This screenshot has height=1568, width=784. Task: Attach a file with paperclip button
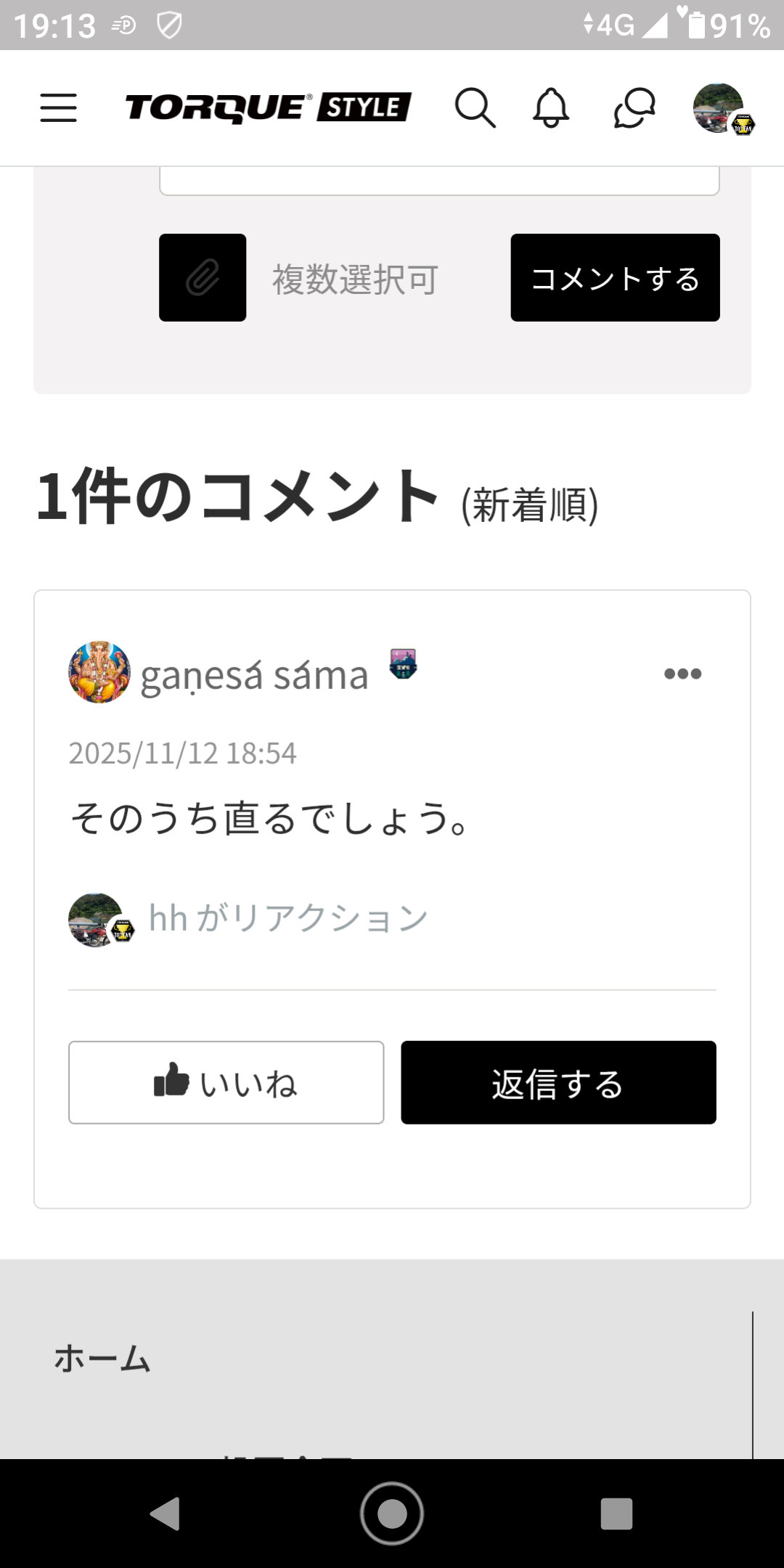pyautogui.click(x=203, y=277)
